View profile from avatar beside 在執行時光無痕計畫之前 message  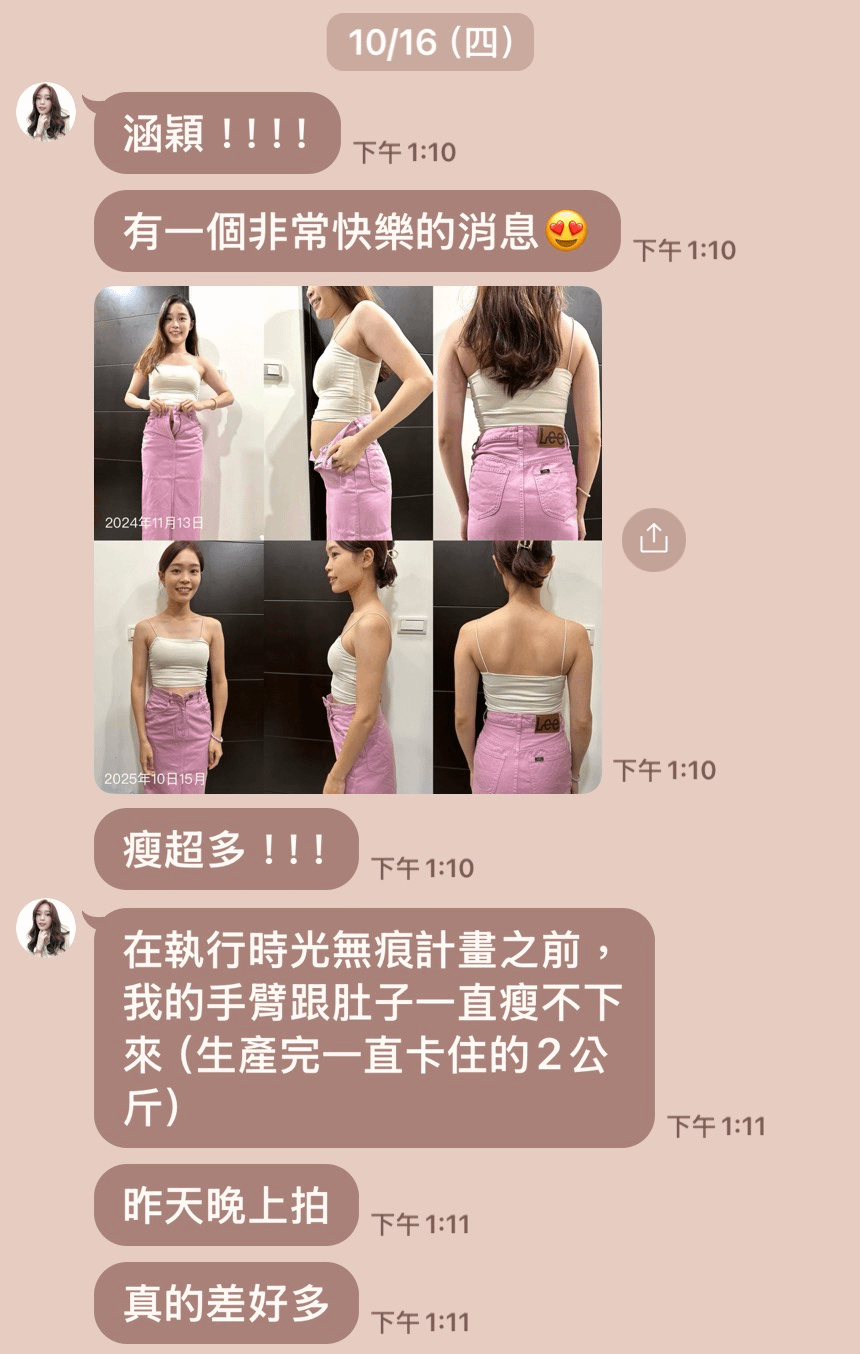click(46, 928)
